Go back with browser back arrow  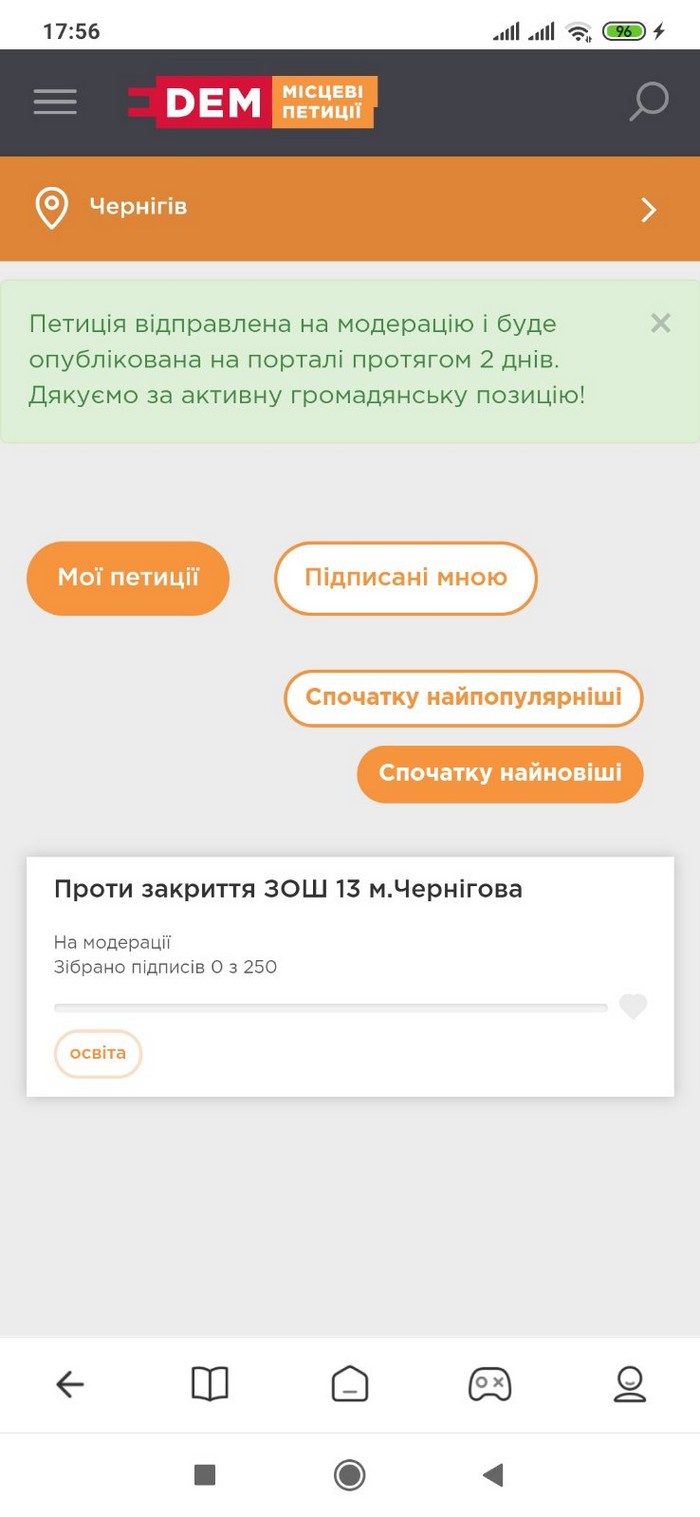(x=70, y=1384)
